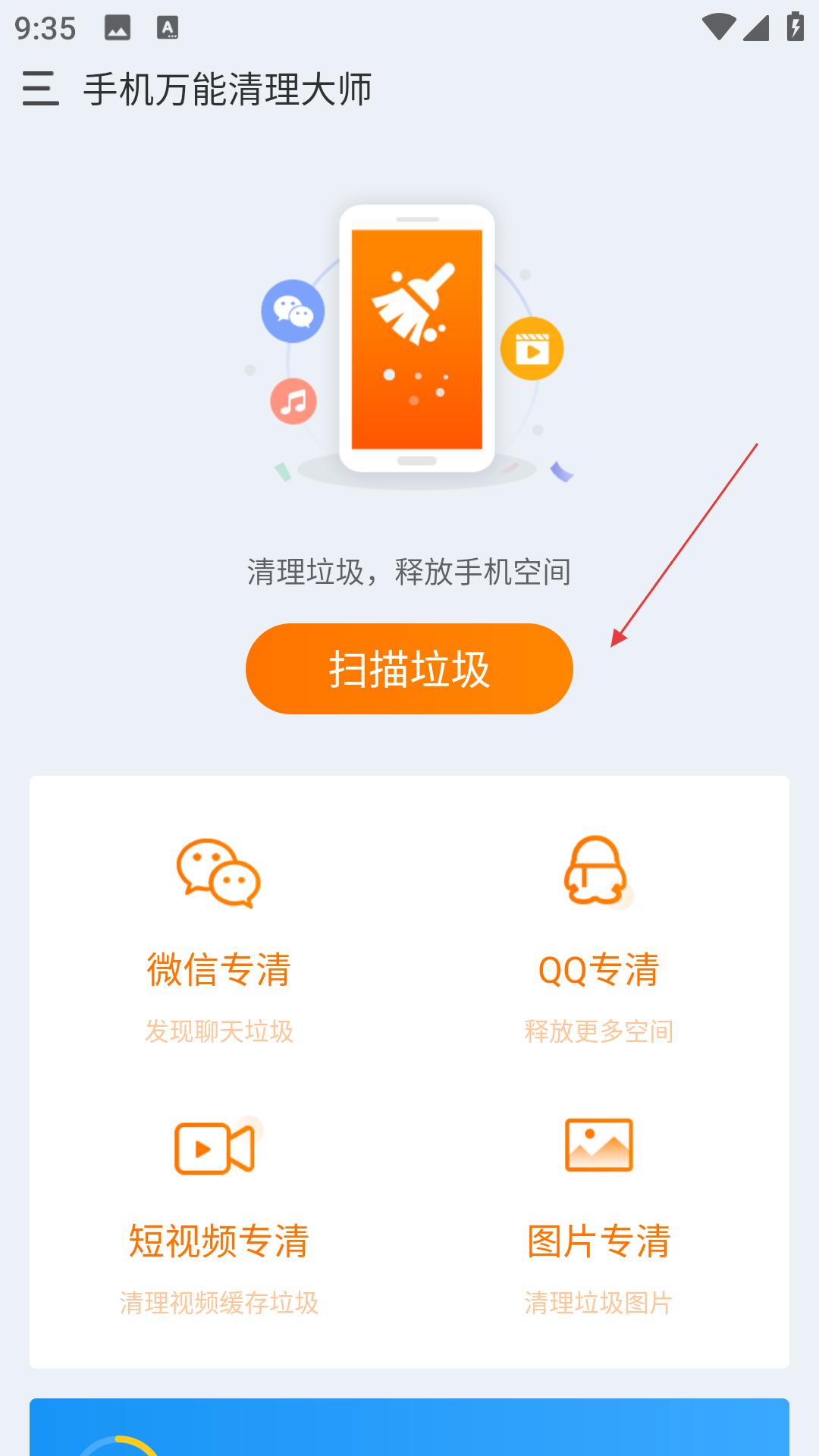This screenshot has height=1456, width=819.
Task: Tap the 扫描垃圾 scan button
Action: 409,669
